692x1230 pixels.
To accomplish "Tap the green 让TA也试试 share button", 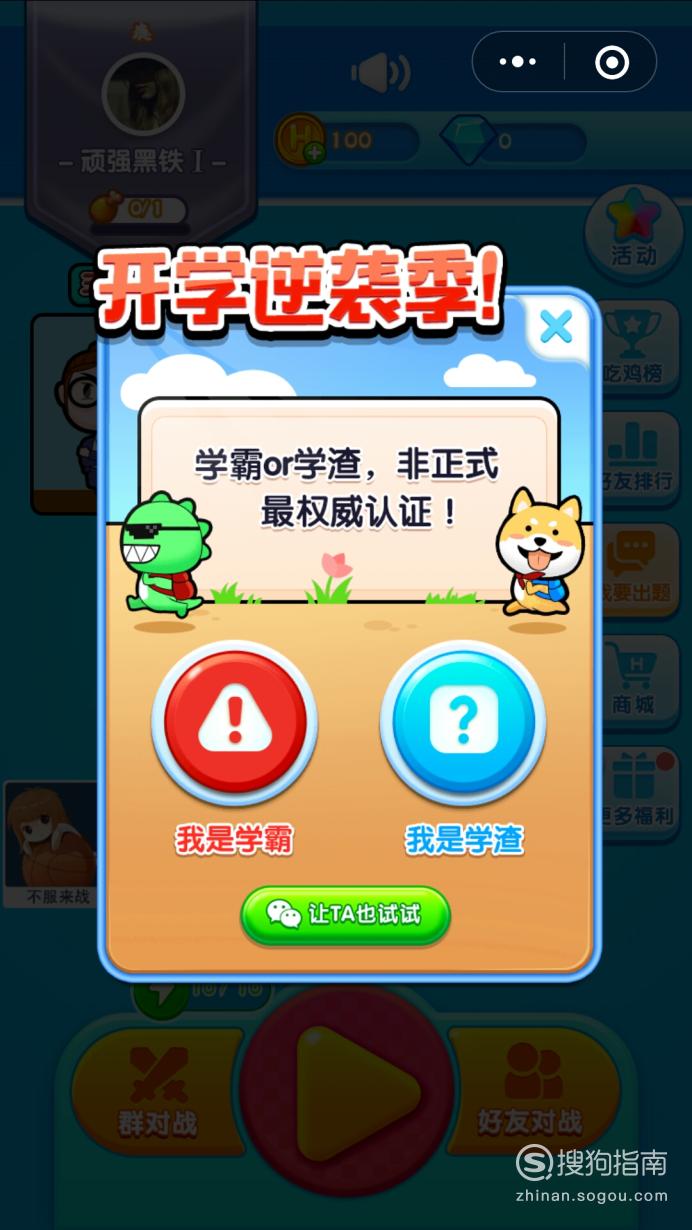I will pyautogui.click(x=345, y=915).
